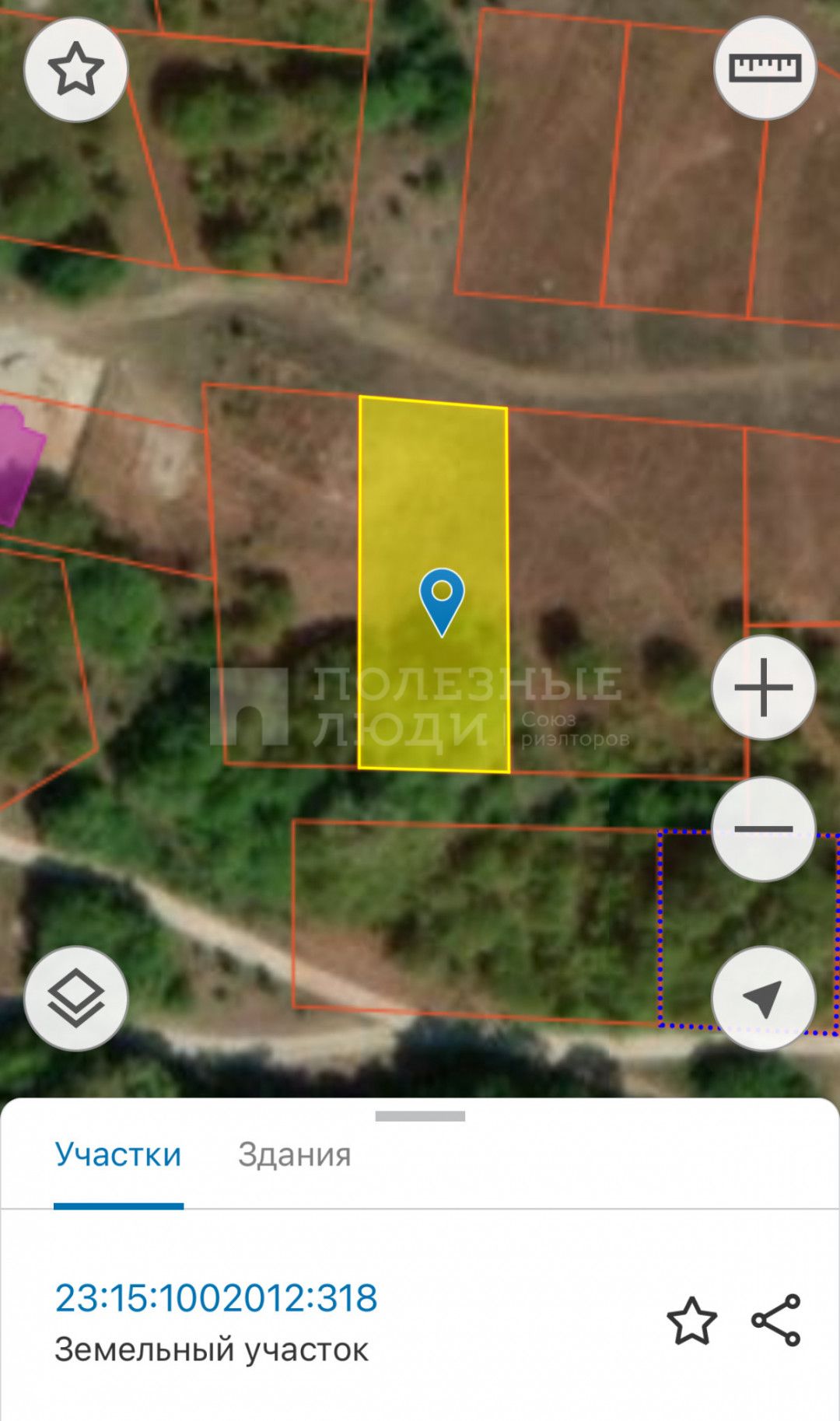
Task: Zoom in the map with plus button
Action: 764,688
